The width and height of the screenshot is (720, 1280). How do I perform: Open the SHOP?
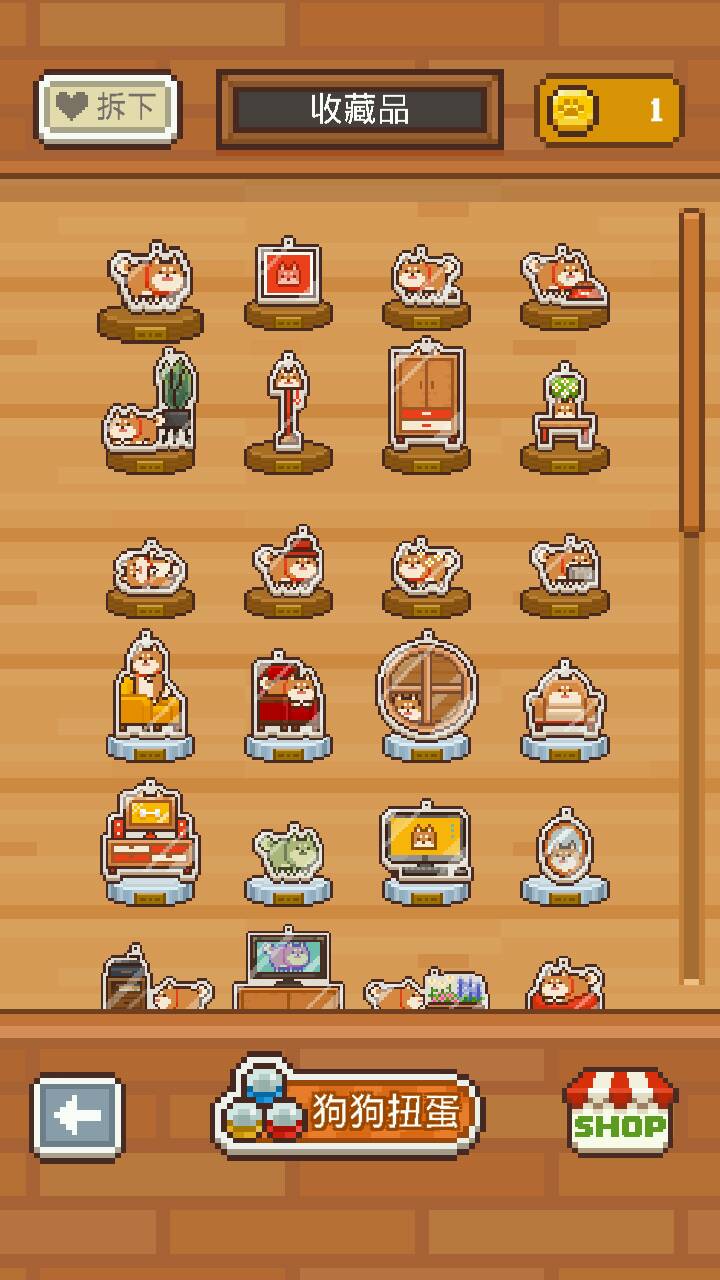619,1112
